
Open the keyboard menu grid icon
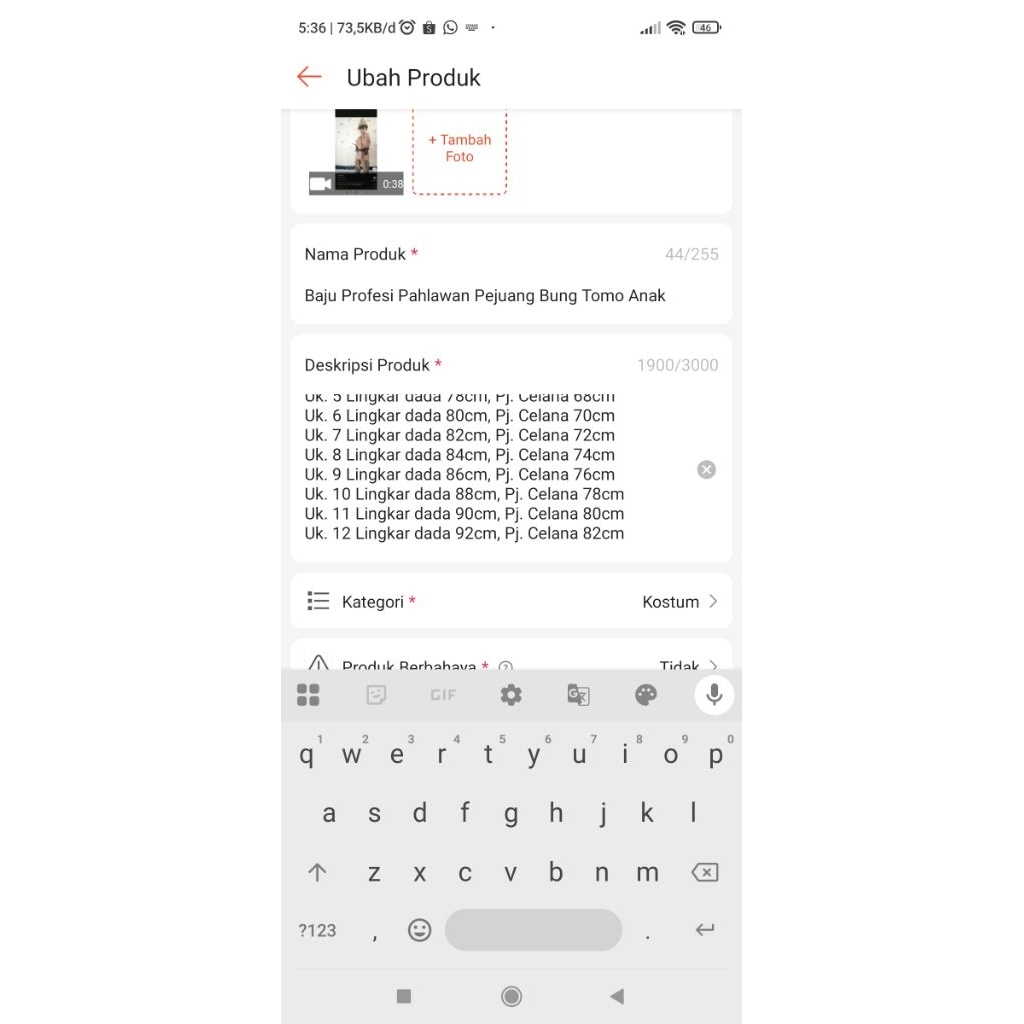308,695
